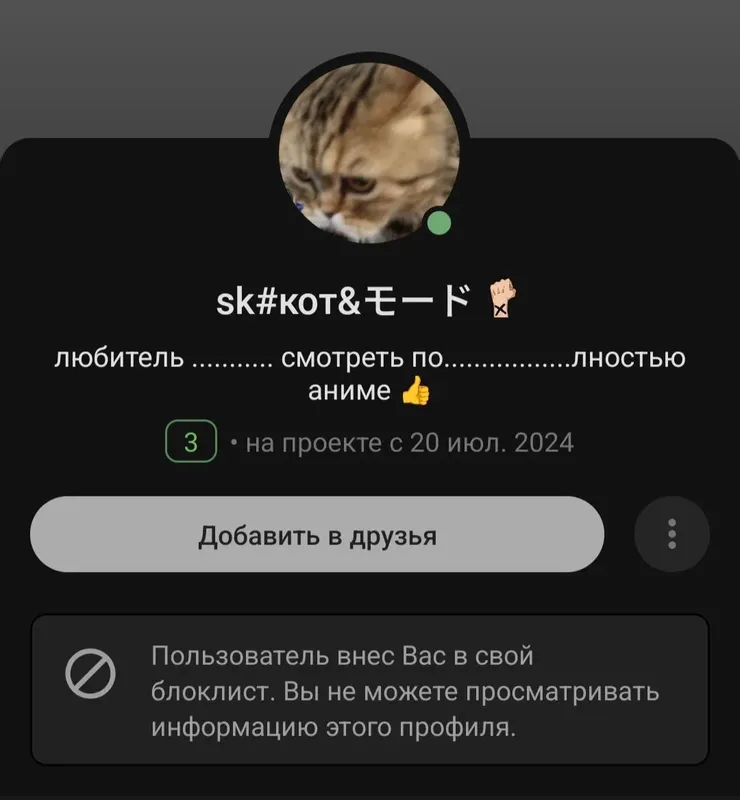Screen dimensions: 740x800
Task: Tap the "Добавить в друзья" button
Action: [x=317, y=535]
